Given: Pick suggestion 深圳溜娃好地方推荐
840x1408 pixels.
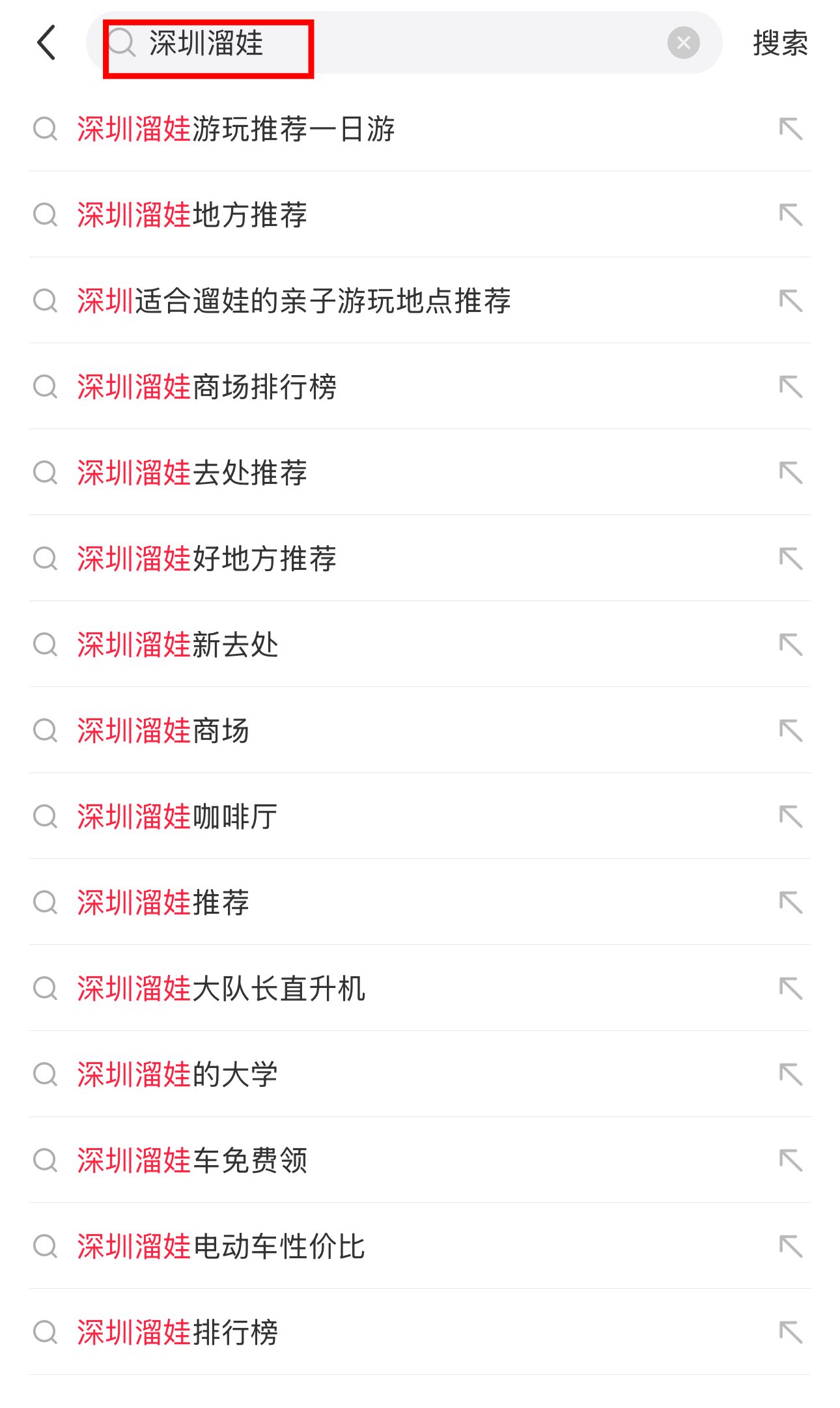Looking at the screenshot, I should click(x=206, y=559).
